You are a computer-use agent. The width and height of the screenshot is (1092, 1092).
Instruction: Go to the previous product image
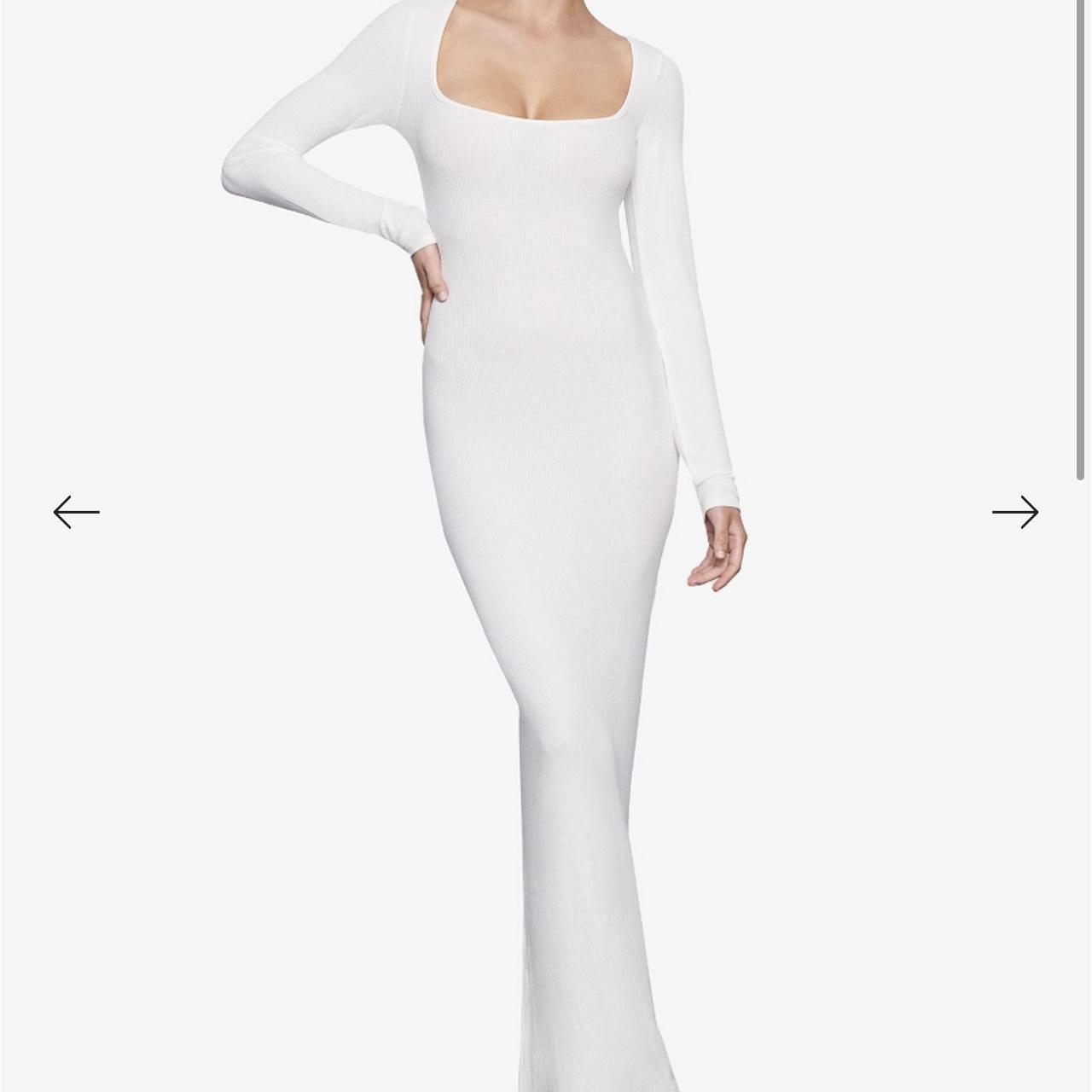(x=77, y=512)
